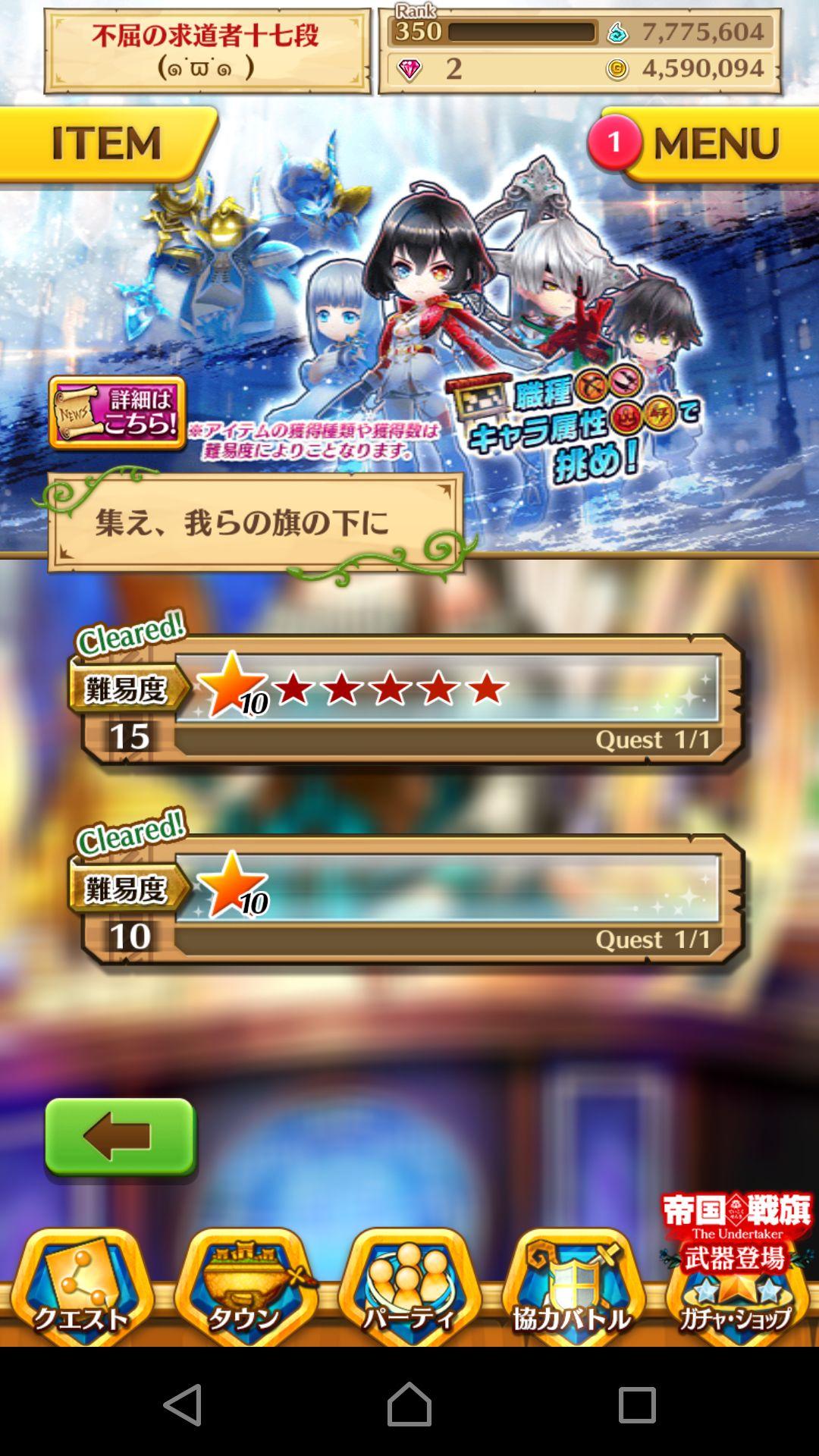Open the MENU button
Viewport: 819px width, 1456px height.
(x=717, y=140)
